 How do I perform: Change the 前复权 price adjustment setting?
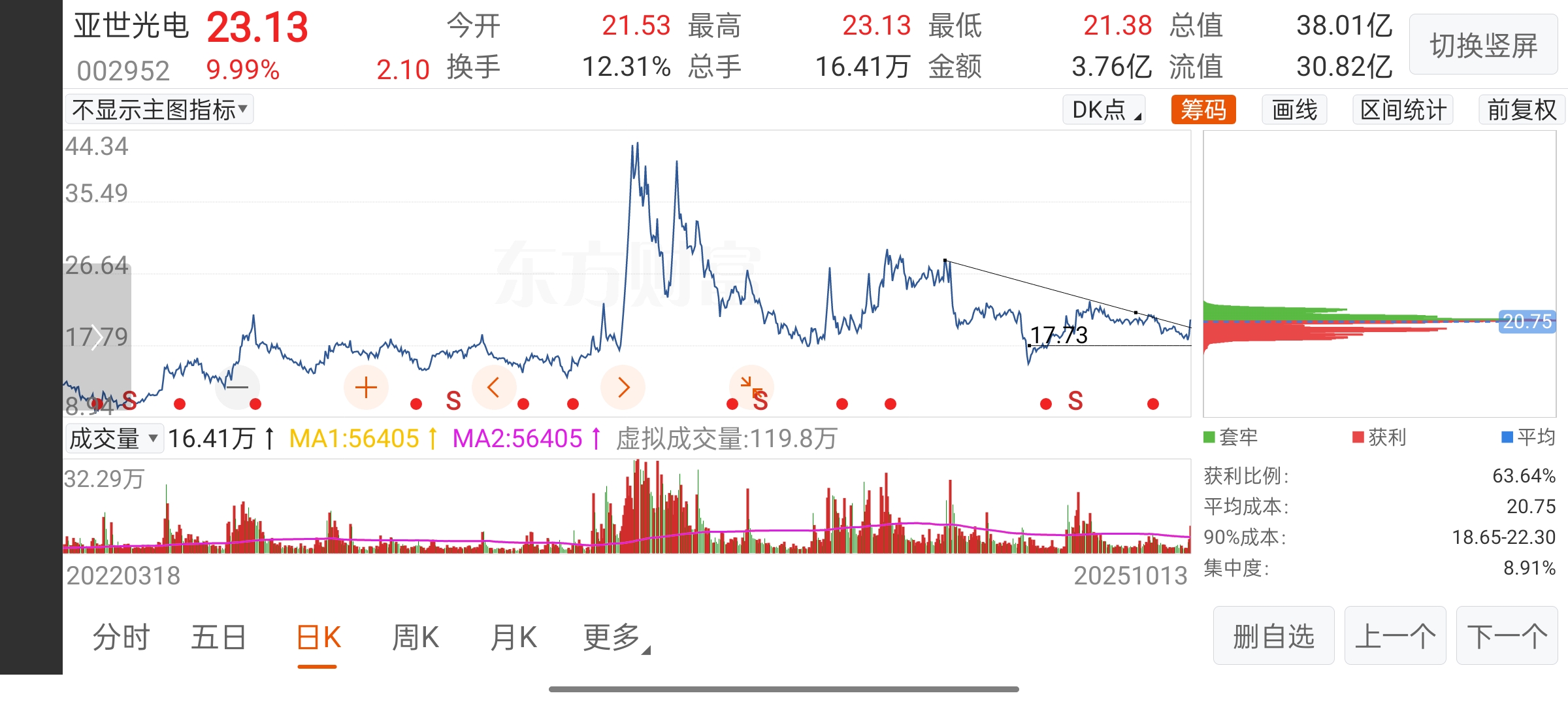[1522, 109]
